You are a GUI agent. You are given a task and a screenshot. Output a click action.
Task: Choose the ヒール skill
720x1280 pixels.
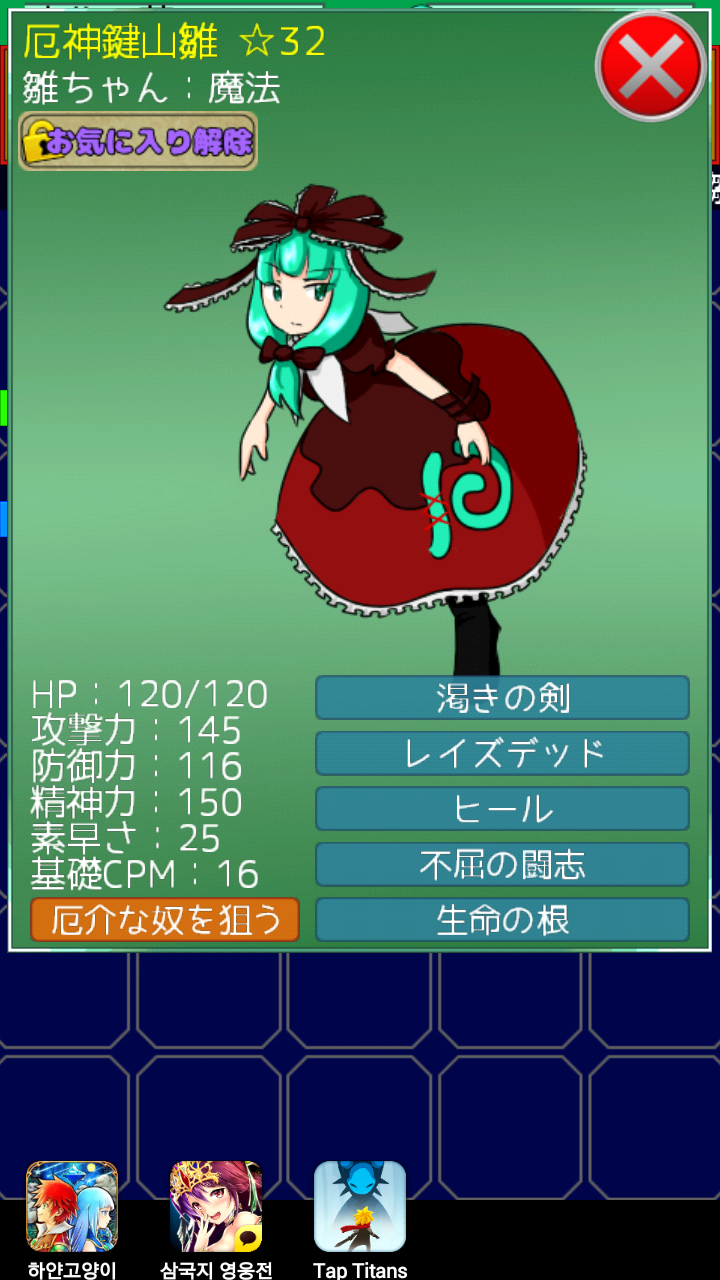[502, 808]
